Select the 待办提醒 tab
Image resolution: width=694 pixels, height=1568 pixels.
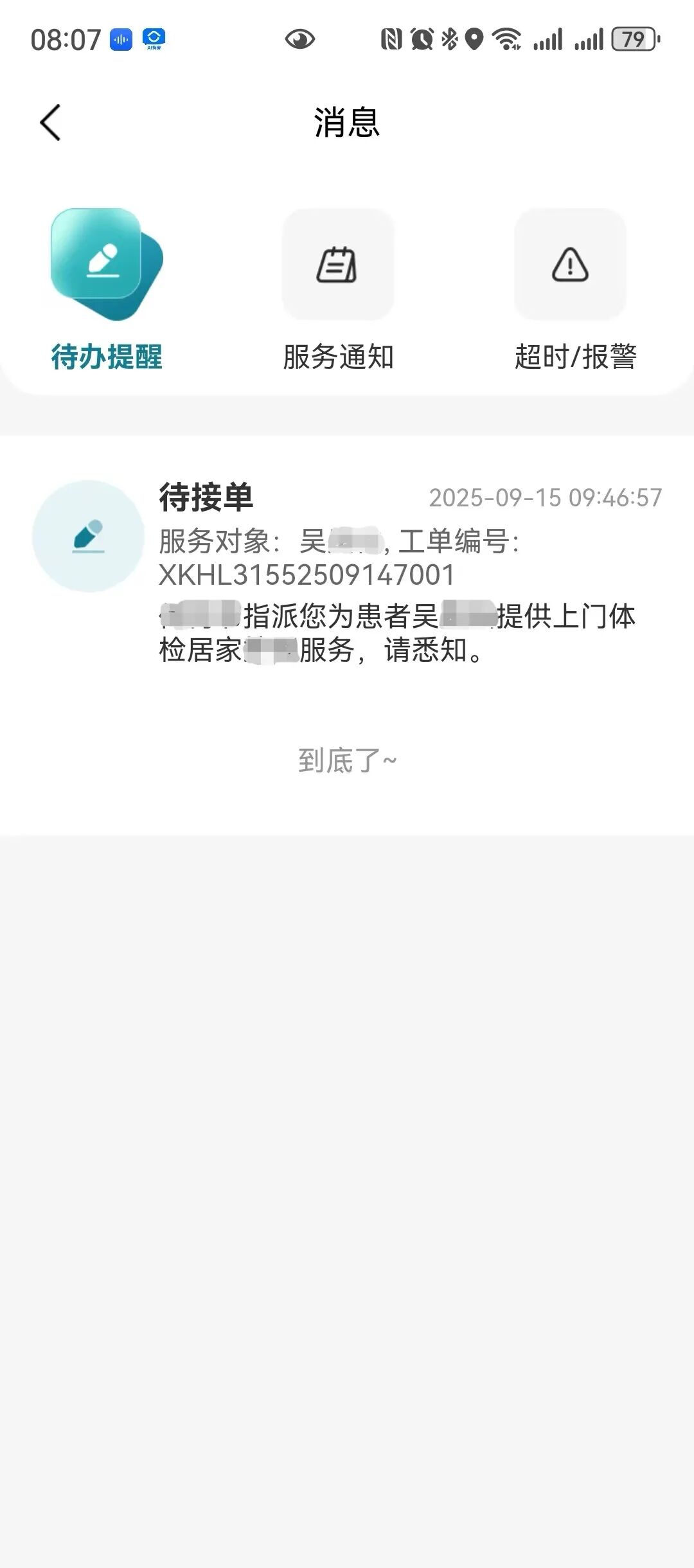[107, 289]
